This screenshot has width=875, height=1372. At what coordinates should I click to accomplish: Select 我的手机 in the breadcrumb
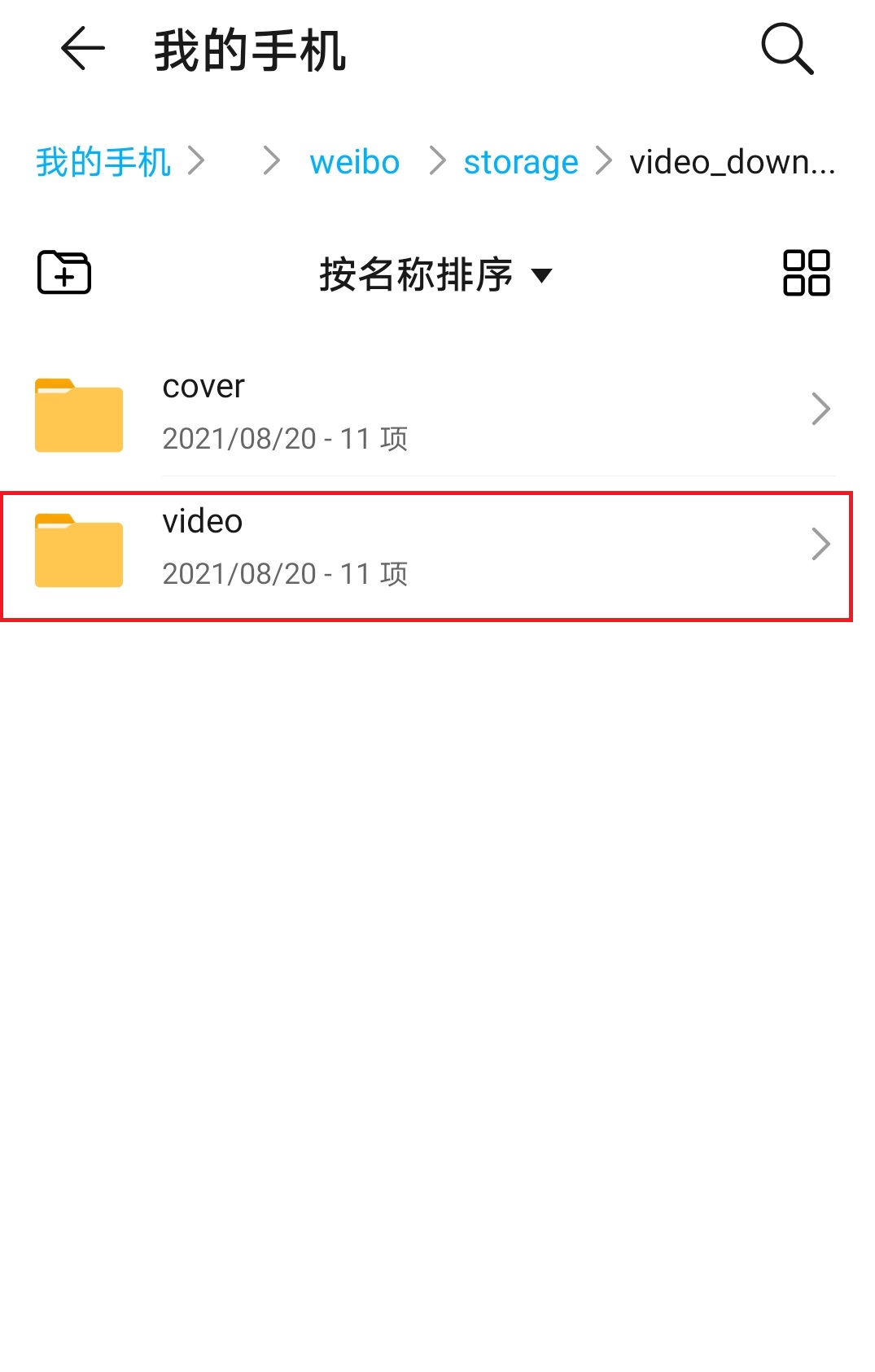(x=101, y=162)
